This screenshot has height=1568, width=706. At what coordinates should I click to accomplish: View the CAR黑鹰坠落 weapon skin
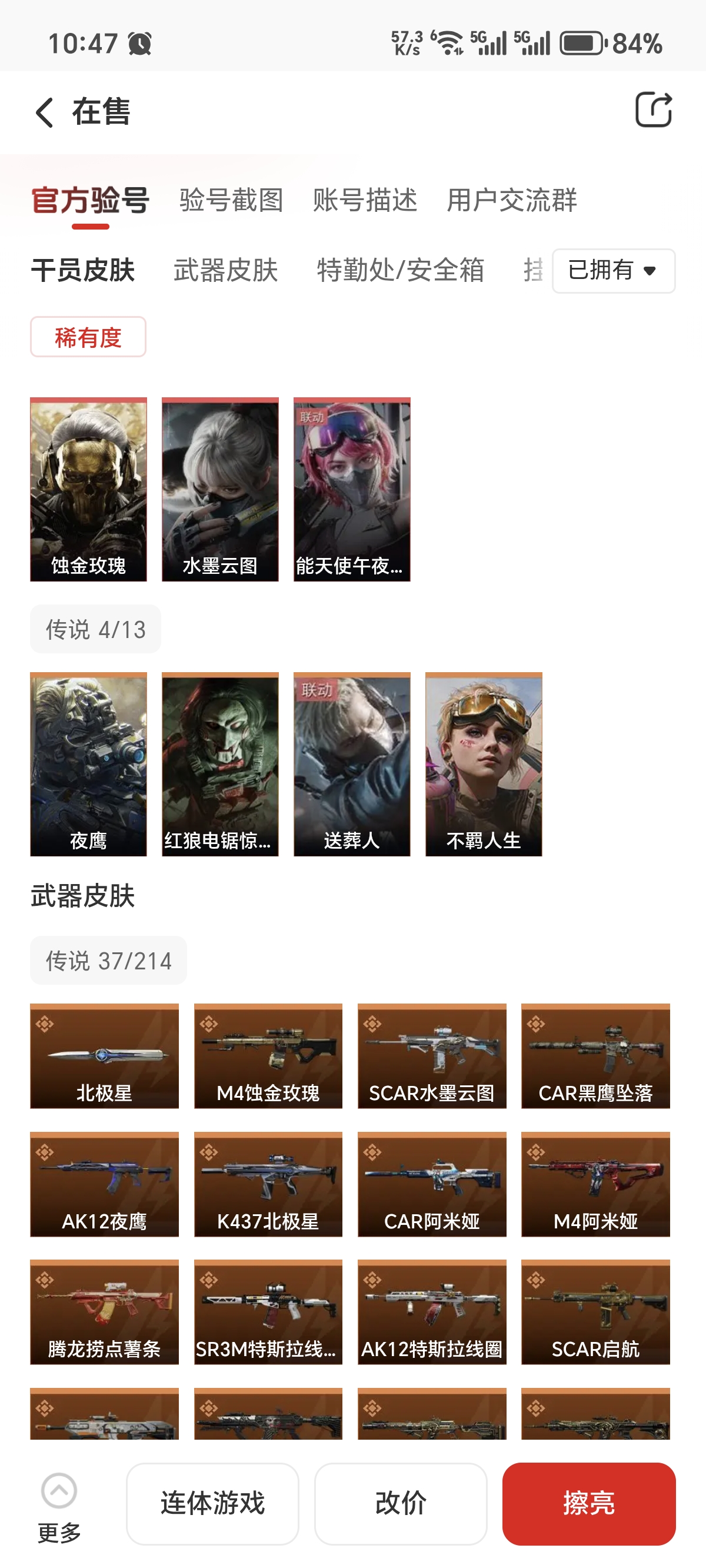(596, 1055)
